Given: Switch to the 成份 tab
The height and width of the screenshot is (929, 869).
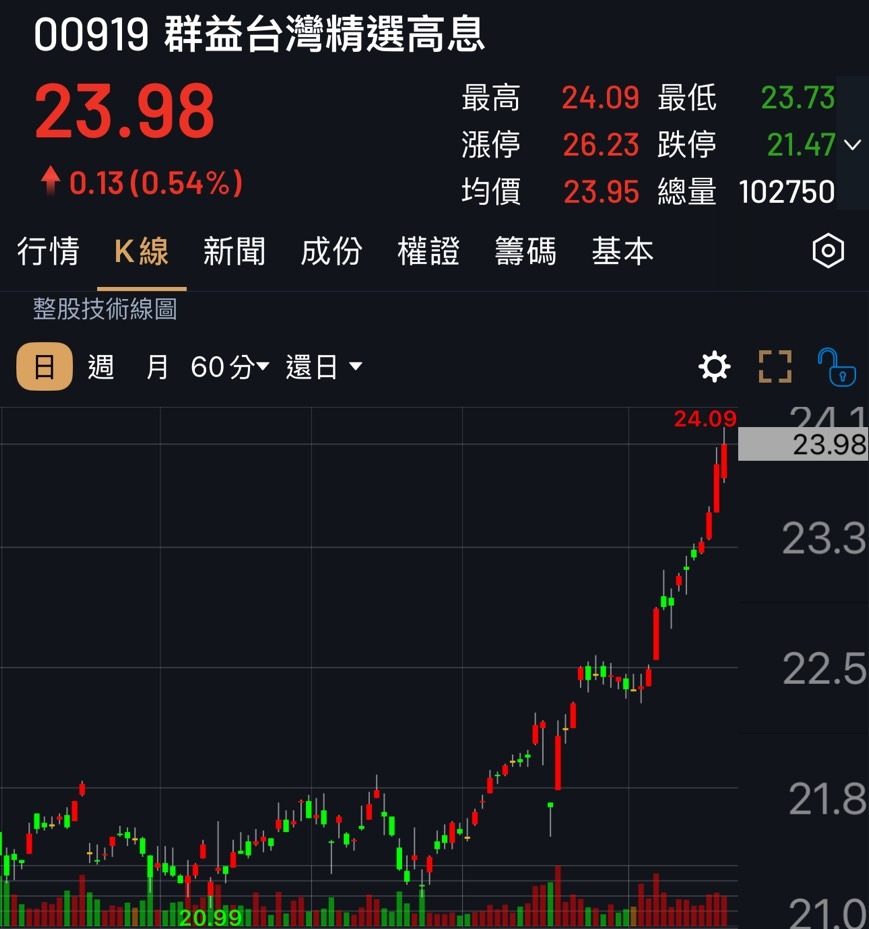Looking at the screenshot, I should tap(331, 252).
